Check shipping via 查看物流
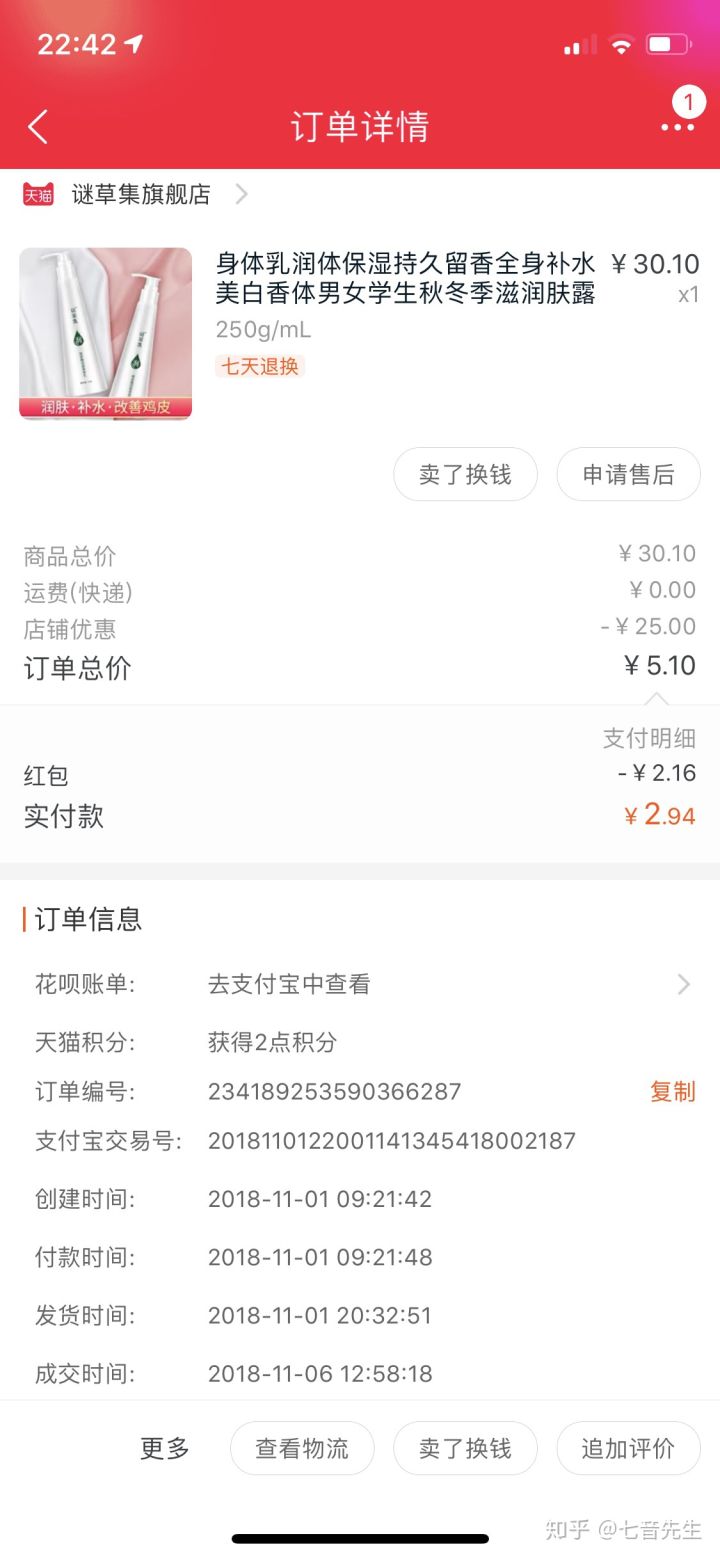This screenshot has height=1559, width=720. pos(302,1448)
